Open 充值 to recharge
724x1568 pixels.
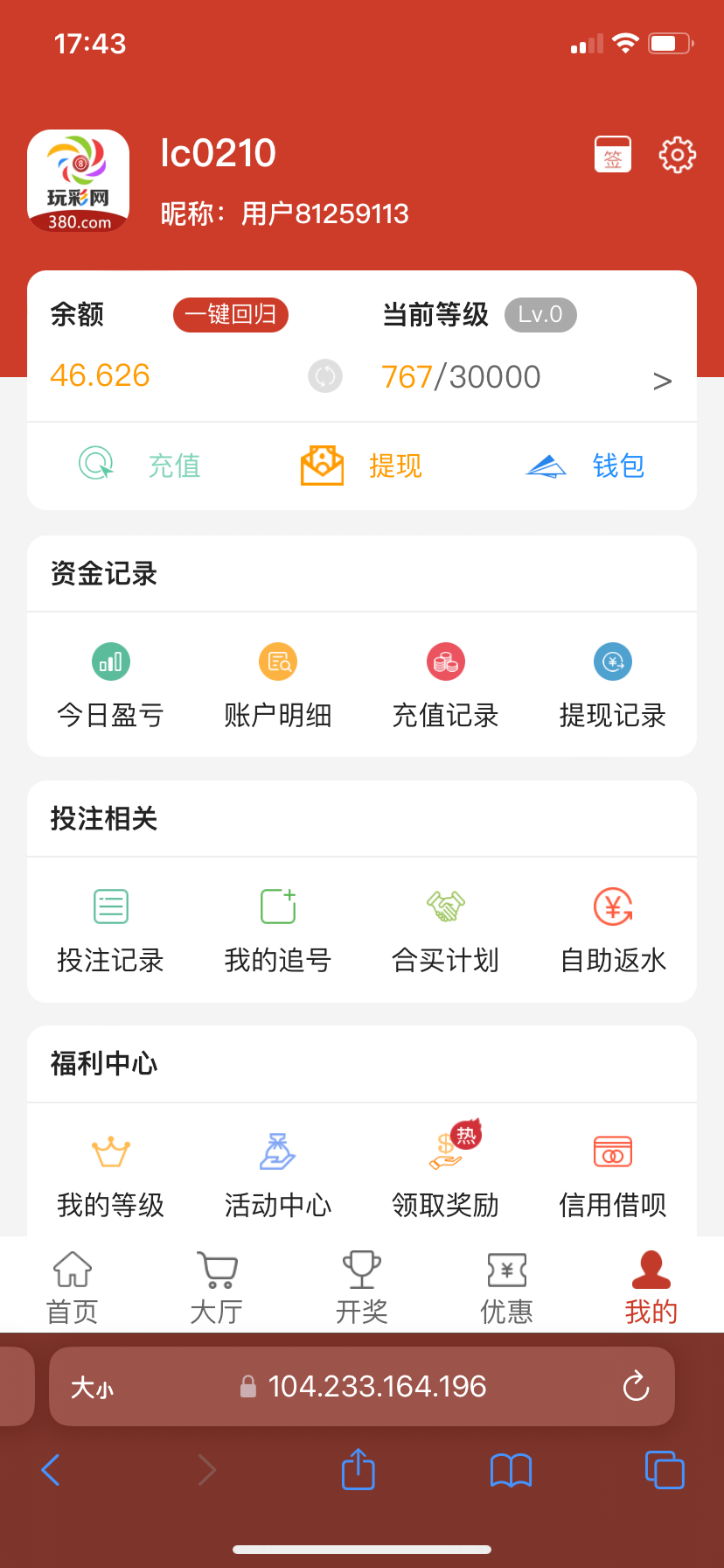(x=140, y=465)
